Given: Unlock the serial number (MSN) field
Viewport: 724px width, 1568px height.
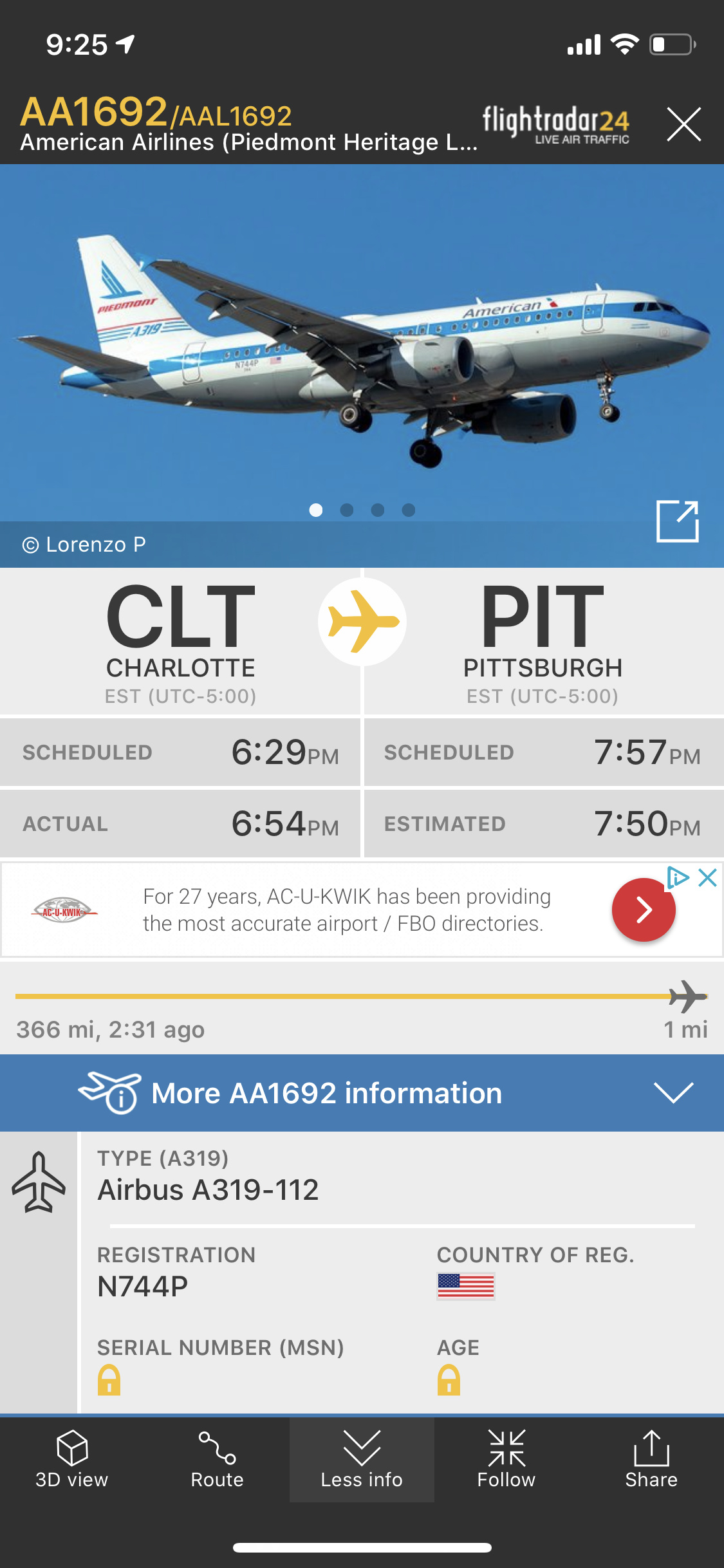Looking at the screenshot, I should click(x=109, y=1380).
